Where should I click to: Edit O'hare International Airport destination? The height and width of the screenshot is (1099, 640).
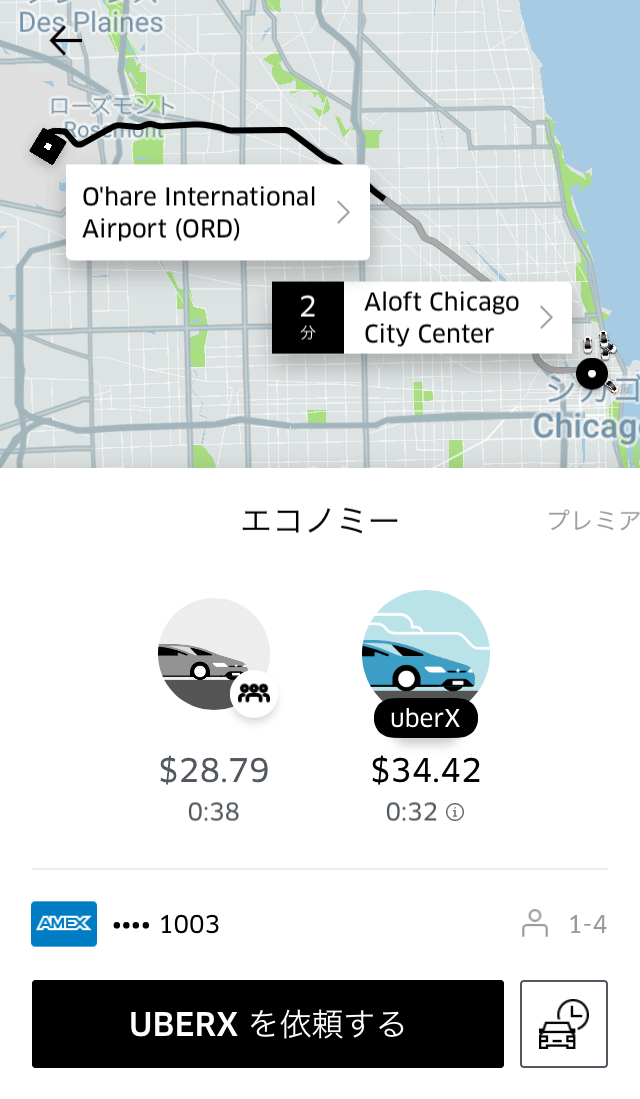coord(217,213)
